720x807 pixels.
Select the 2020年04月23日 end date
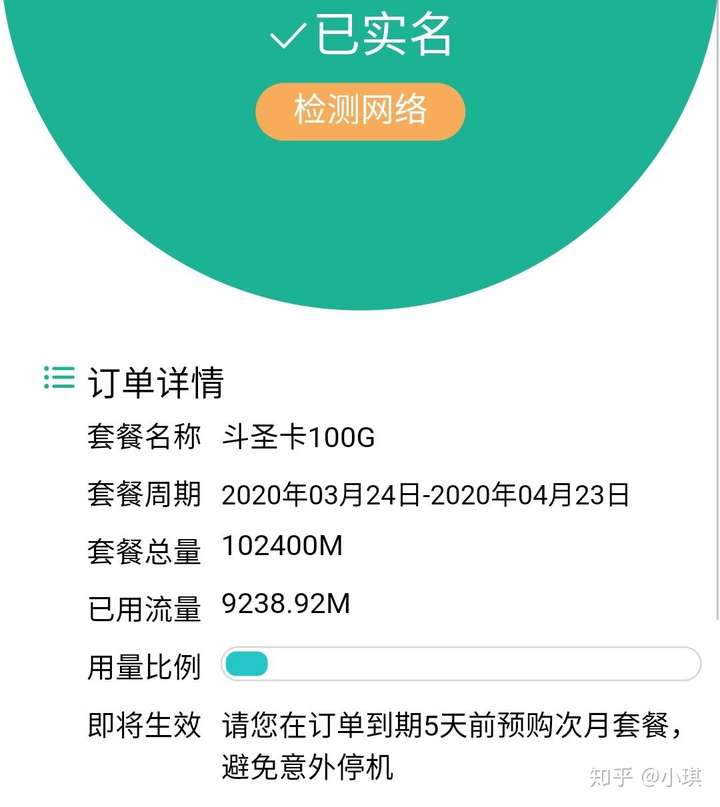[528, 493]
